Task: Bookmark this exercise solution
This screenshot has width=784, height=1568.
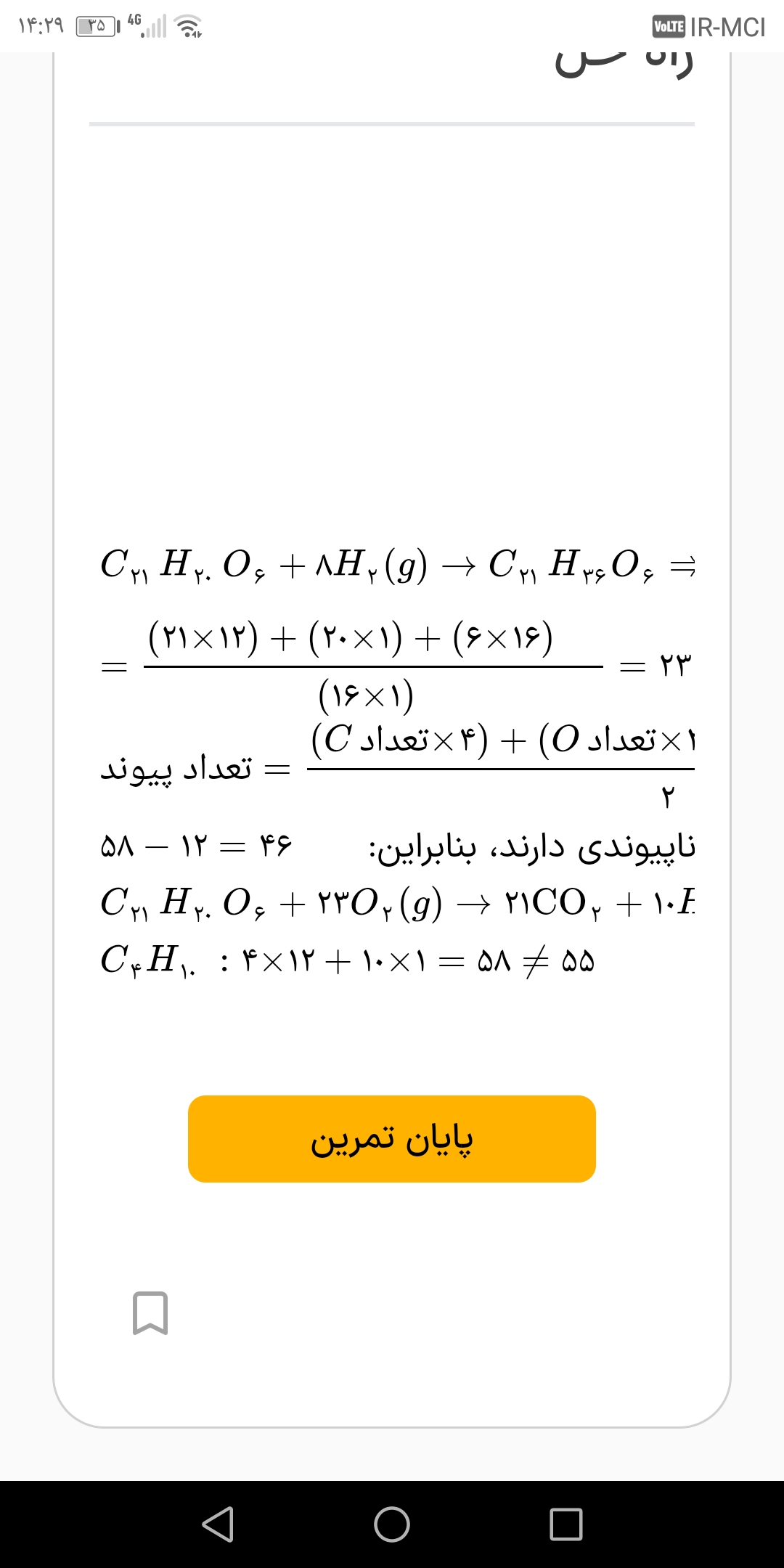Action: (x=150, y=1313)
